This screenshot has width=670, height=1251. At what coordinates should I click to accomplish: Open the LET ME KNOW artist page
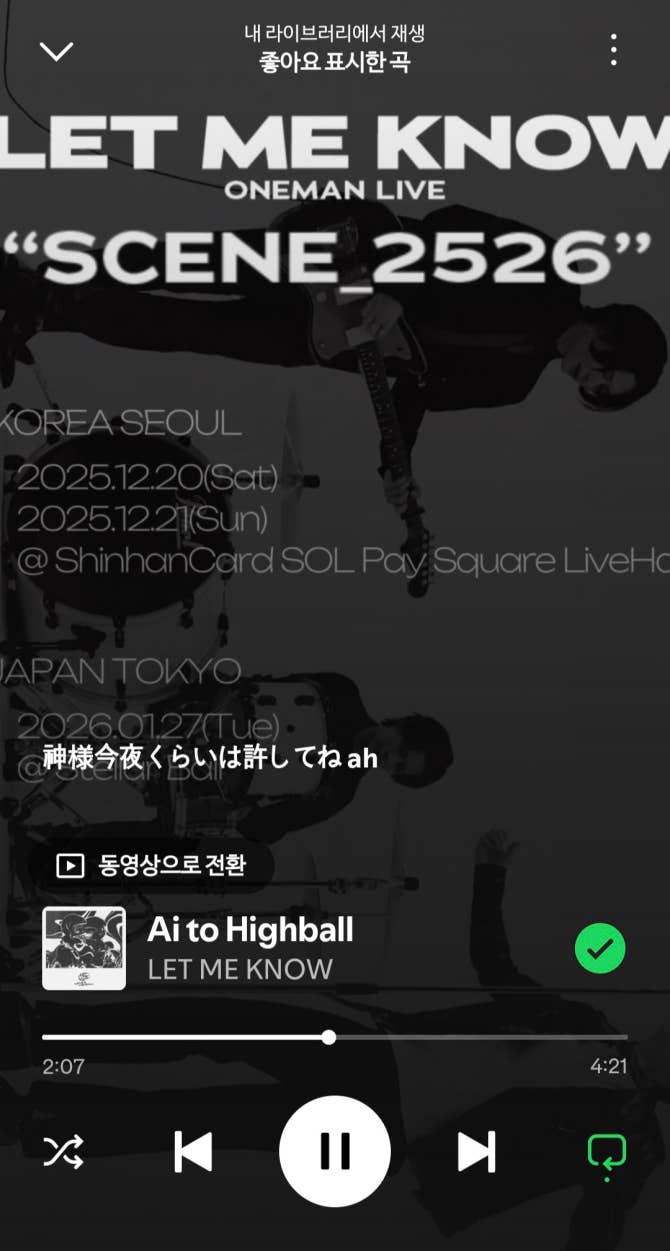(x=240, y=969)
